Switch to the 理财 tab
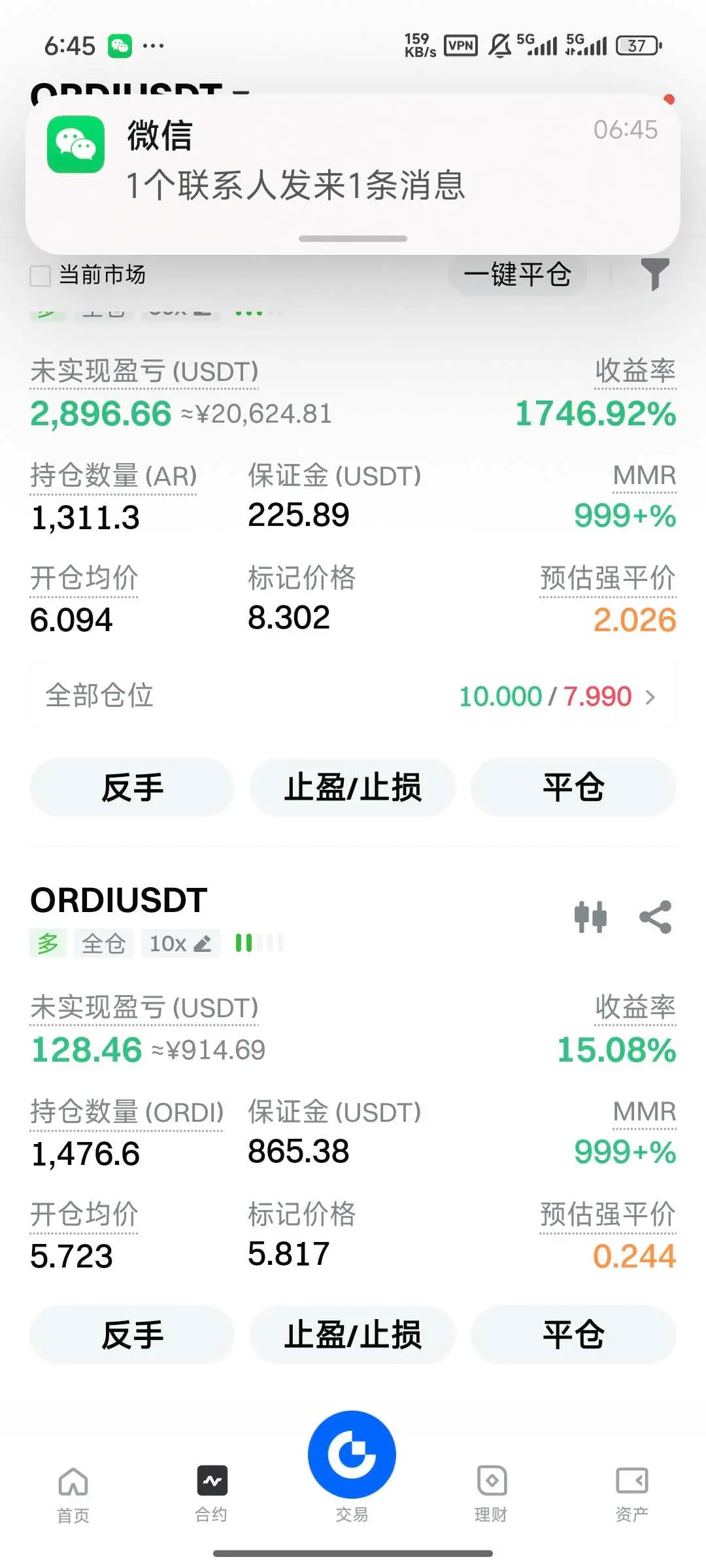This screenshot has height=1568, width=706. click(x=492, y=1493)
